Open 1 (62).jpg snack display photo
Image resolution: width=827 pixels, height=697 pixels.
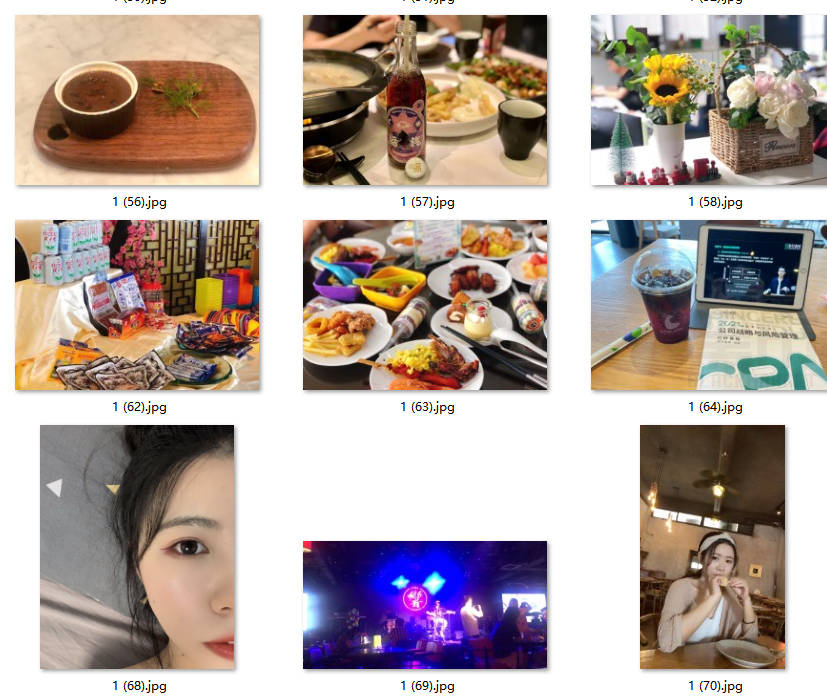(138, 305)
